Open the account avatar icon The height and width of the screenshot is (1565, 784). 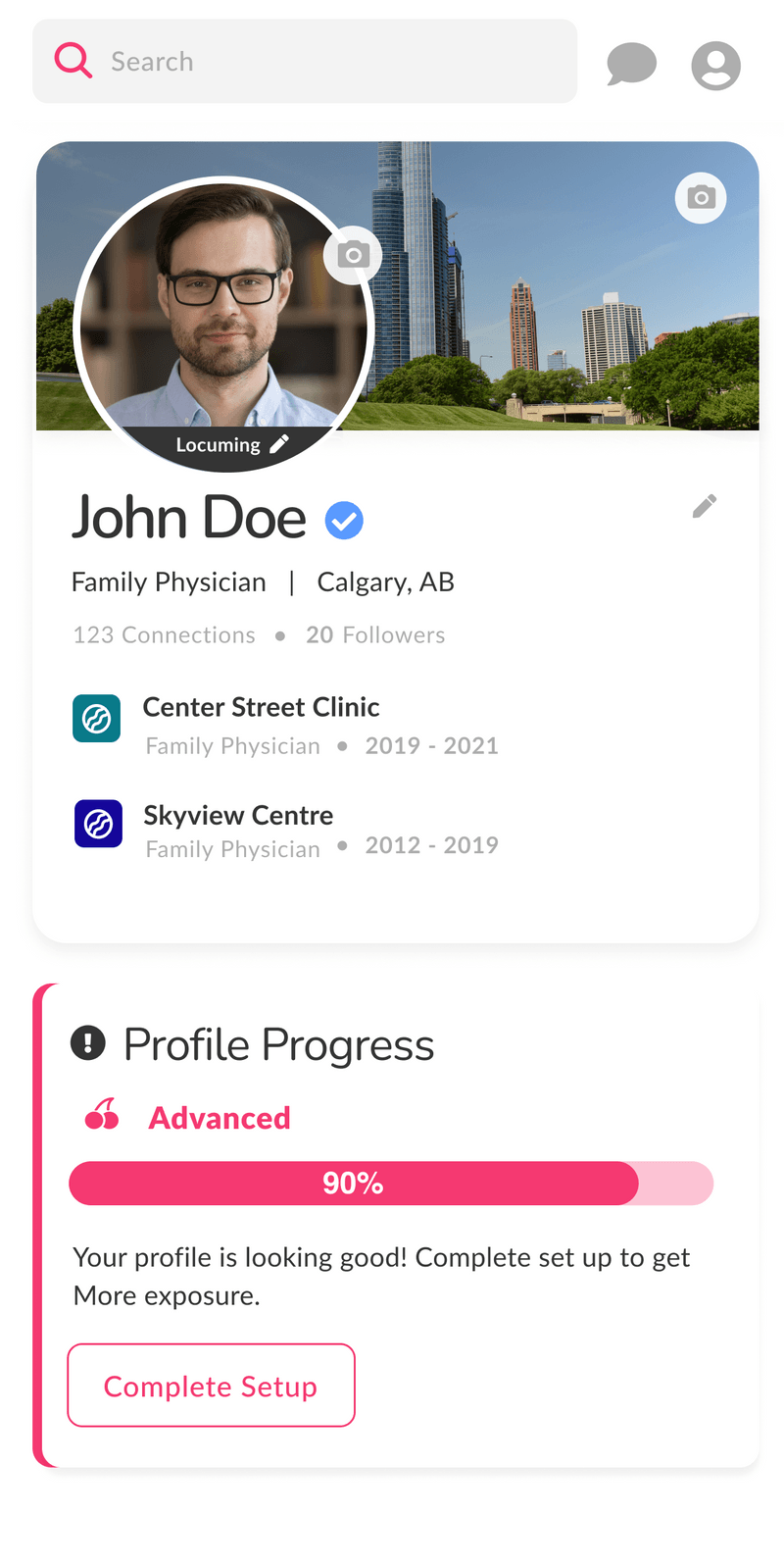pyautogui.click(x=715, y=66)
